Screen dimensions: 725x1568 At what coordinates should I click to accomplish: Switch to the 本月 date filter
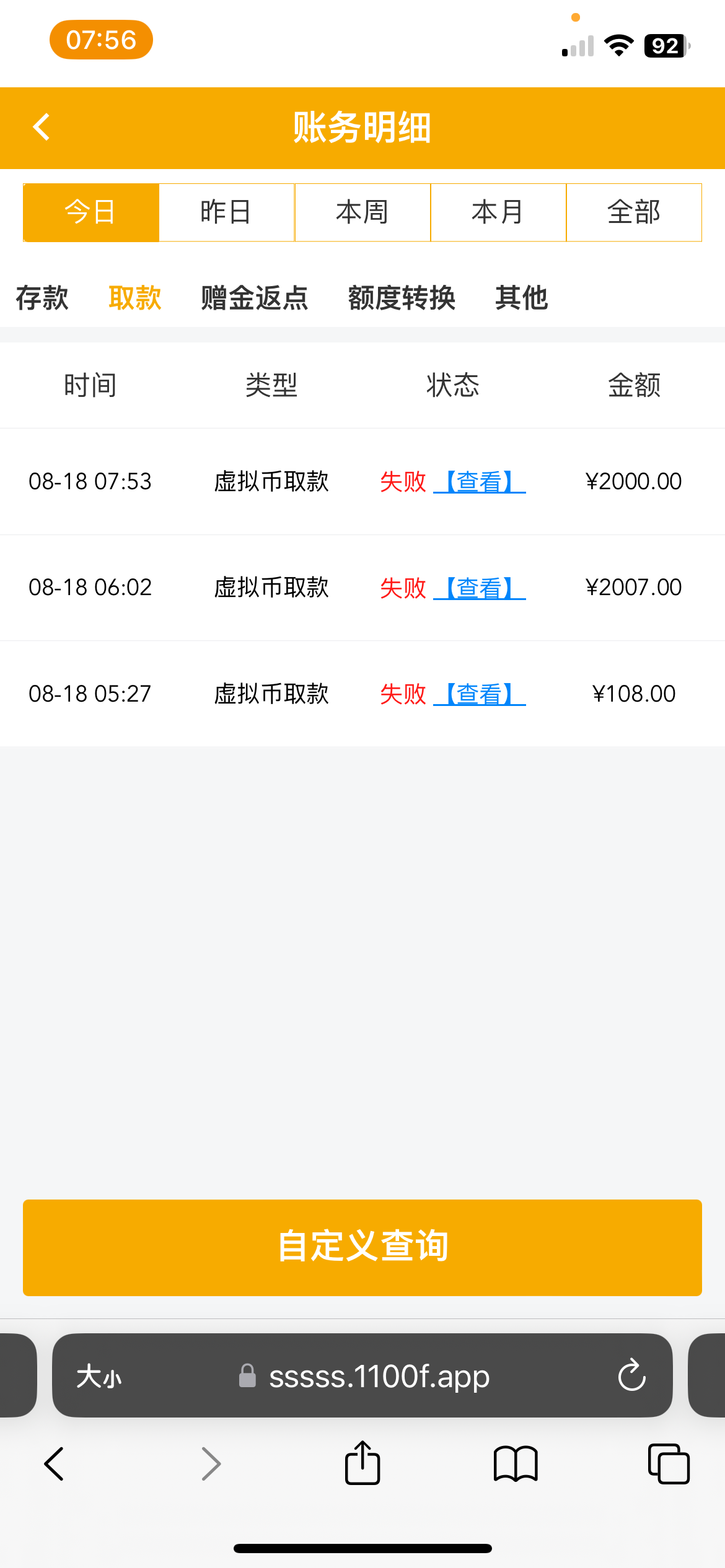tap(498, 212)
